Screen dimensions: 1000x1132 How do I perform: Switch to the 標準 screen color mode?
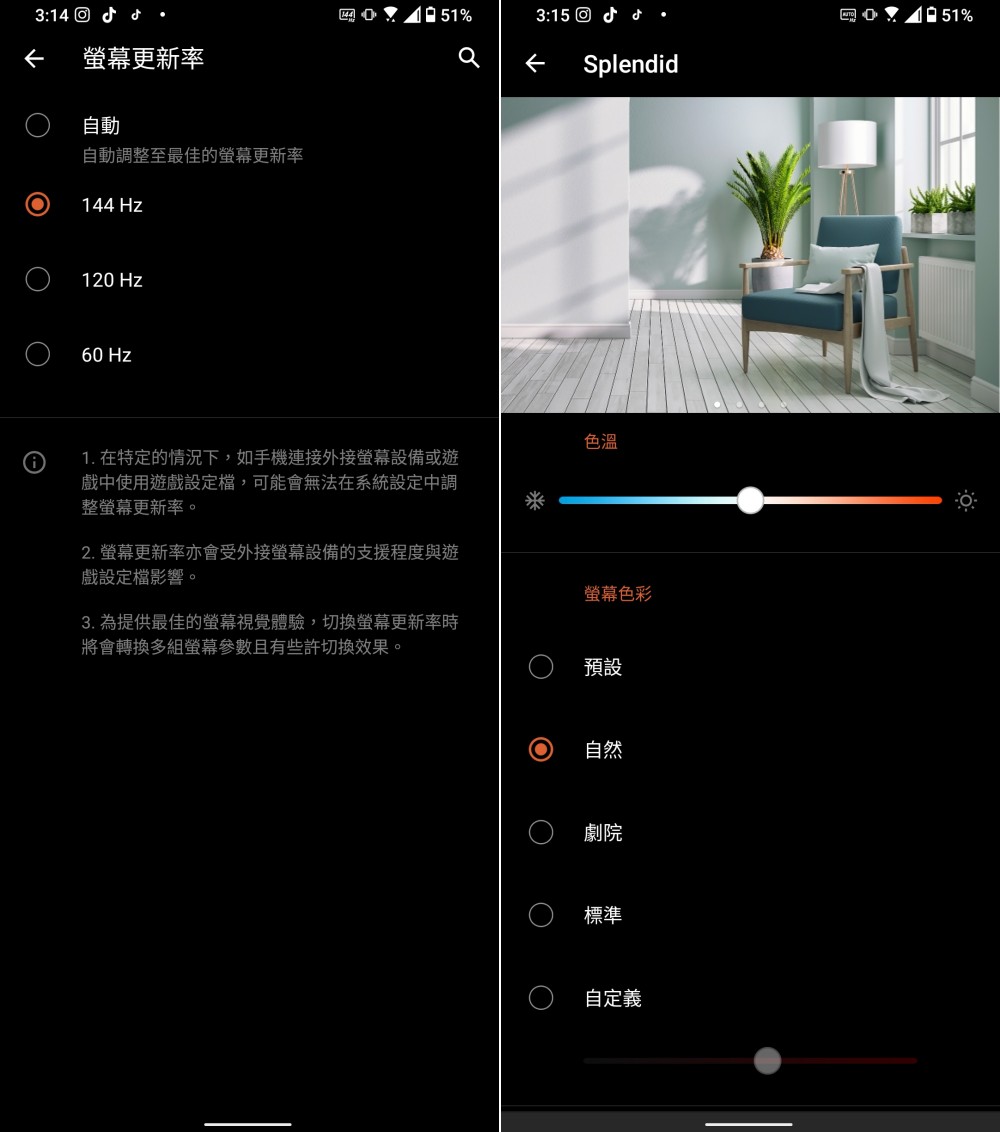click(541, 915)
